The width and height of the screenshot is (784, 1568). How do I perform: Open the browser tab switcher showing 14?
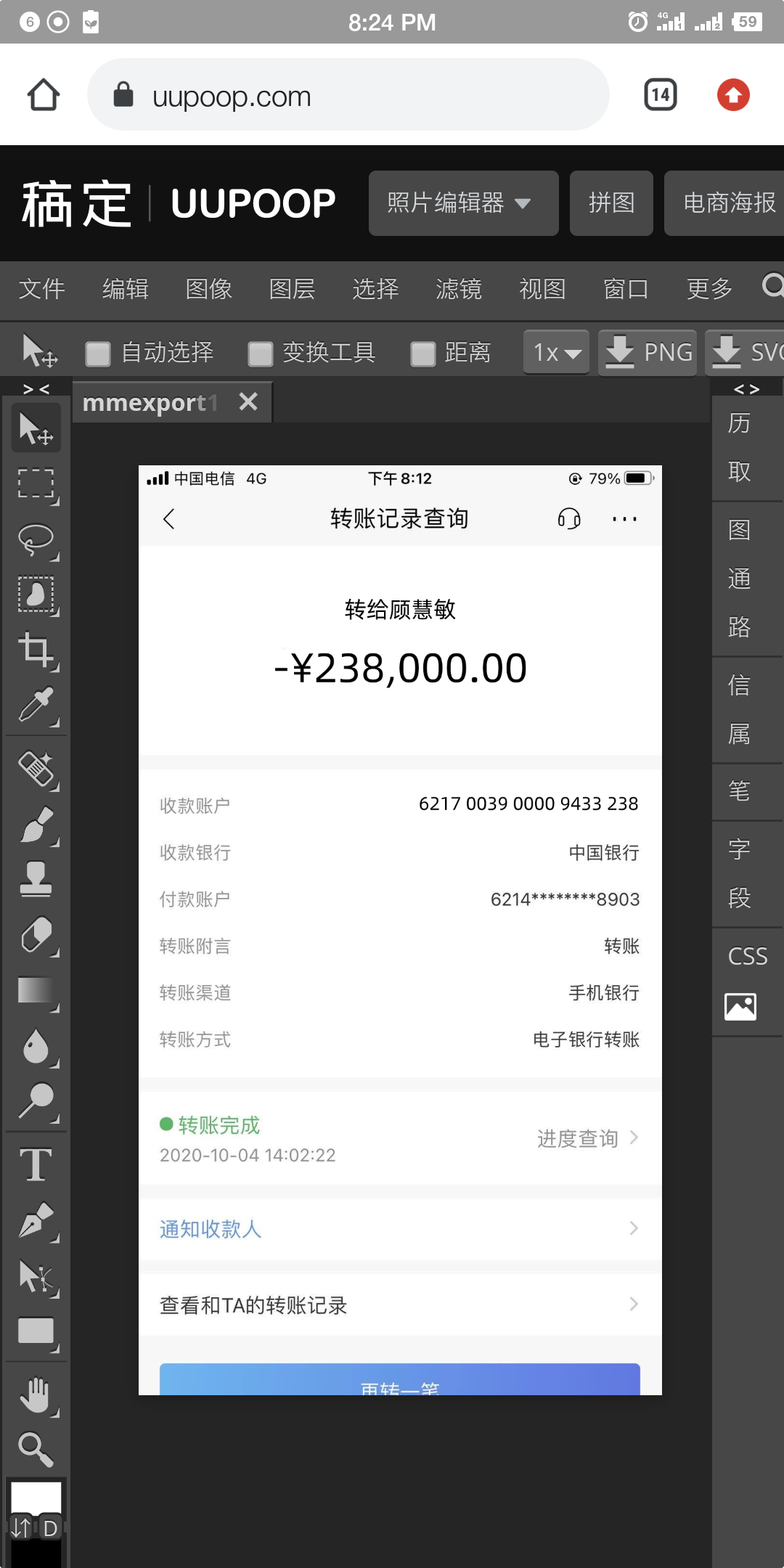pyautogui.click(x=661, y=94)
